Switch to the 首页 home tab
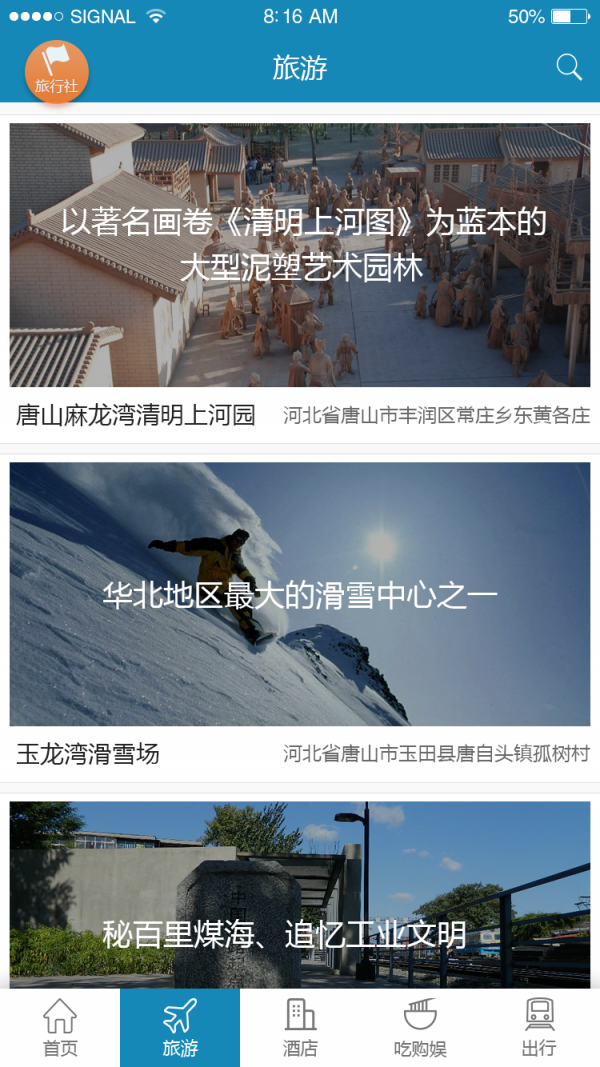Viewport: 600px width, 1067px height. click(60, 1028)
